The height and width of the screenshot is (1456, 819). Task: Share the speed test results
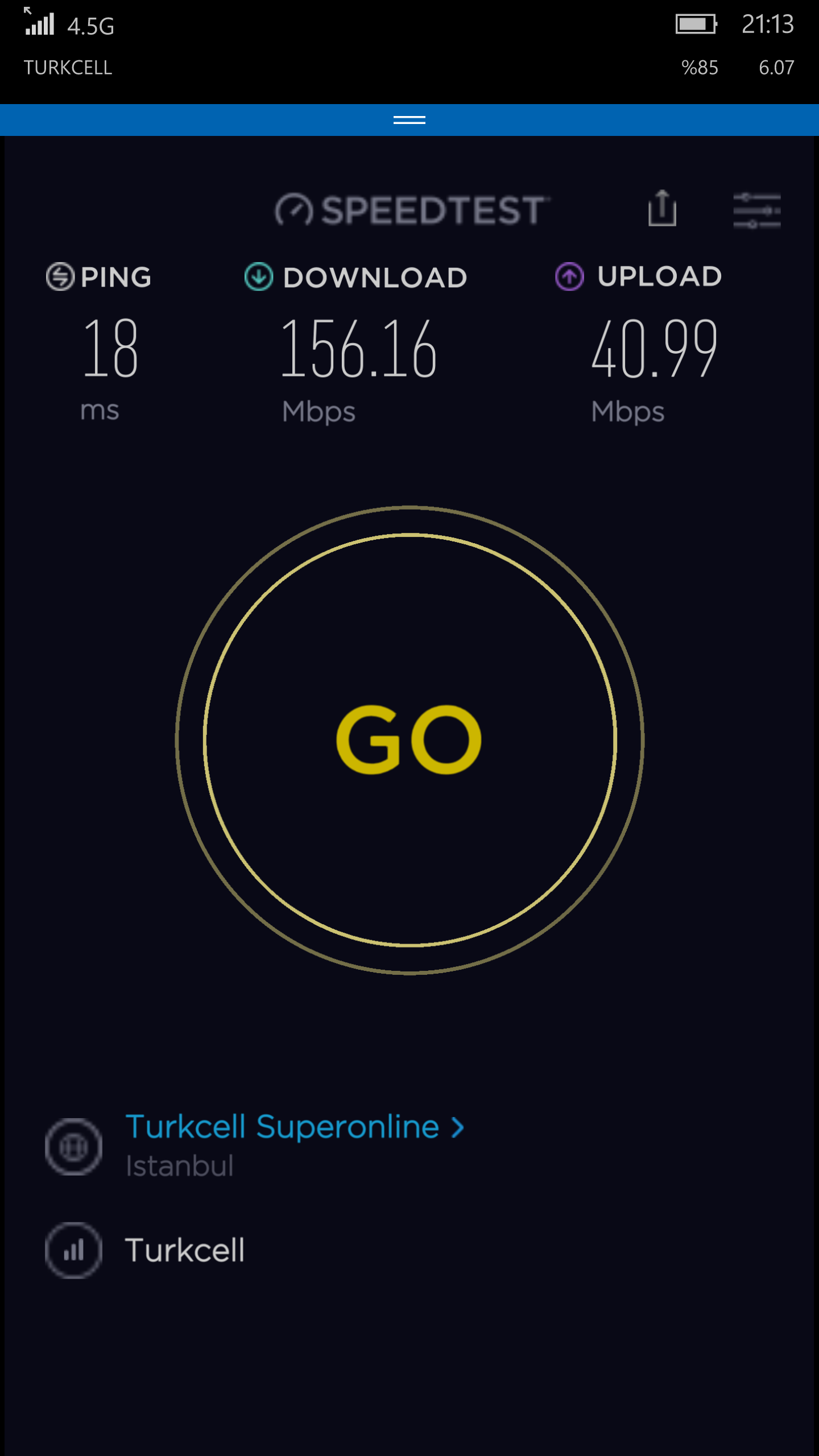tap(662, 208)
